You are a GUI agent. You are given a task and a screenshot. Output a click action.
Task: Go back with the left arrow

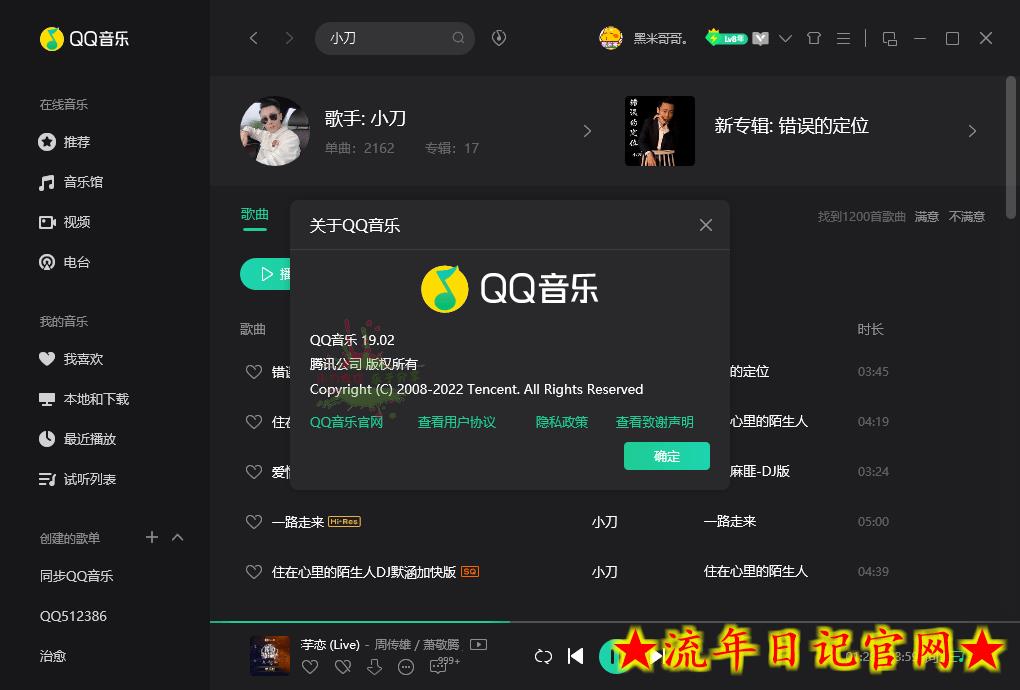(254, 38)
